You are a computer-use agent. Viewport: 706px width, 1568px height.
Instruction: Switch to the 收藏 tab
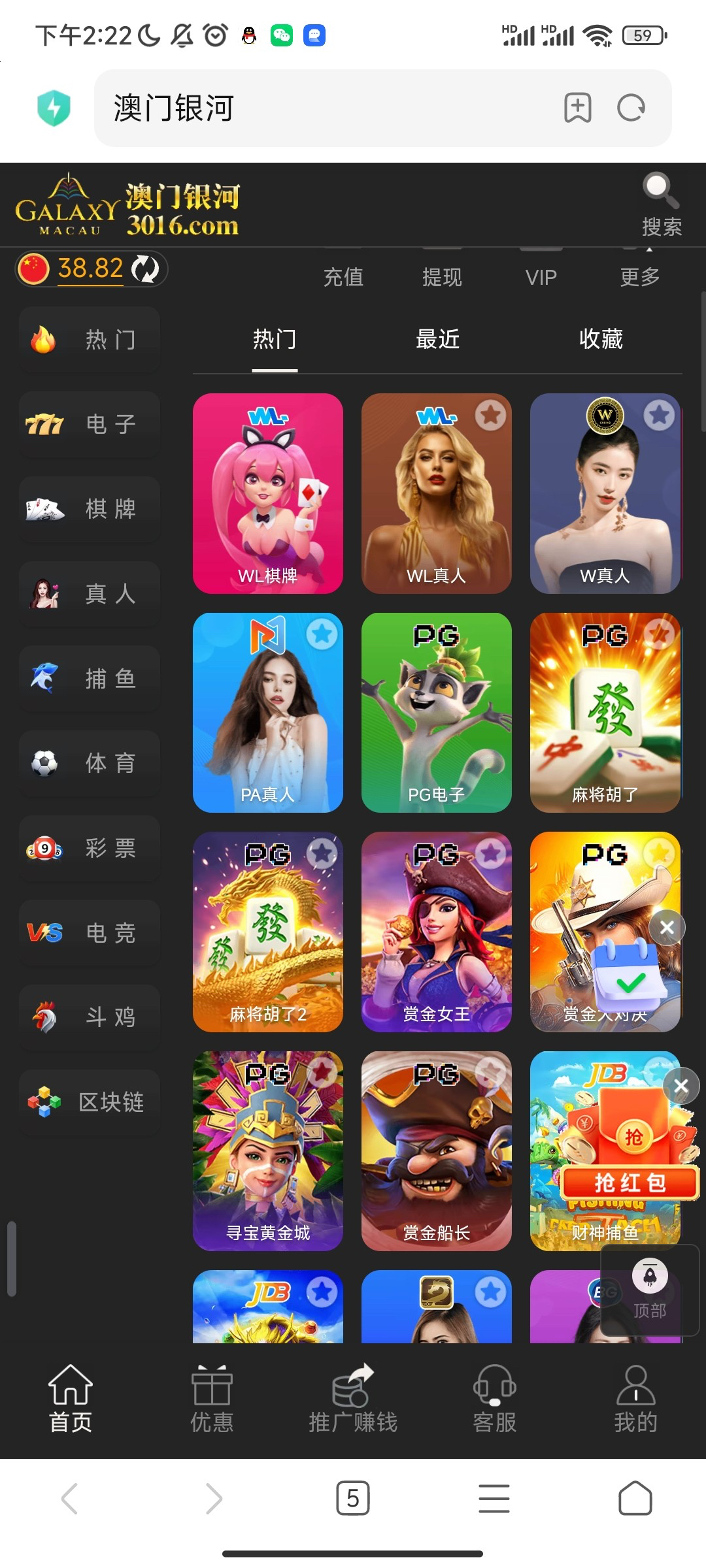[x=600, y=339]
